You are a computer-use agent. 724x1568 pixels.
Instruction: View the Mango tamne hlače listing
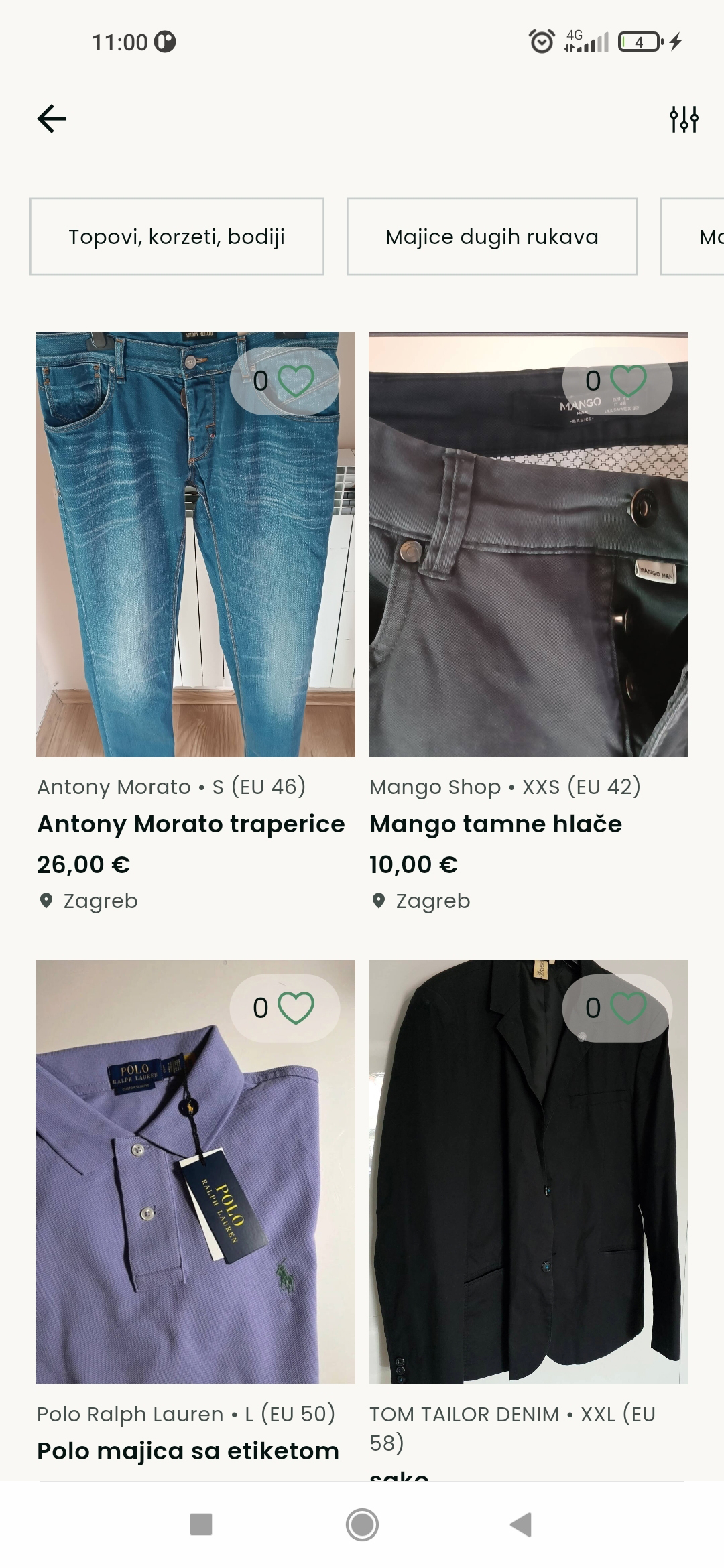click(528, 544)
